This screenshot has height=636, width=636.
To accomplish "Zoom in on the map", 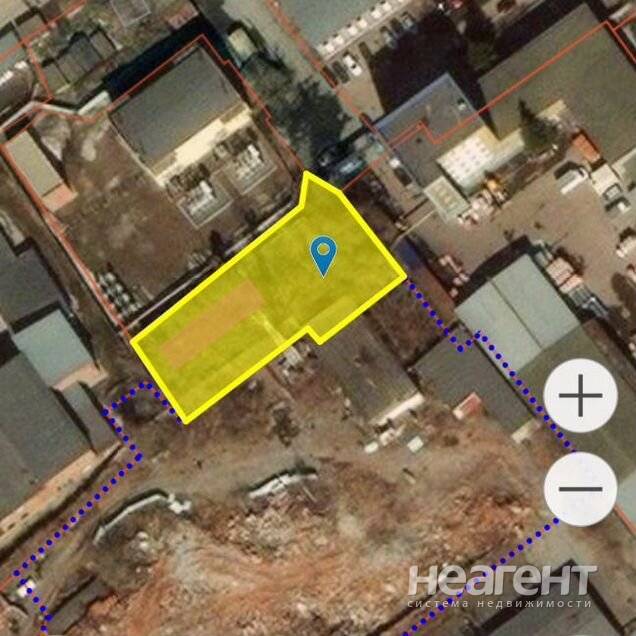I will pos(580,396).
